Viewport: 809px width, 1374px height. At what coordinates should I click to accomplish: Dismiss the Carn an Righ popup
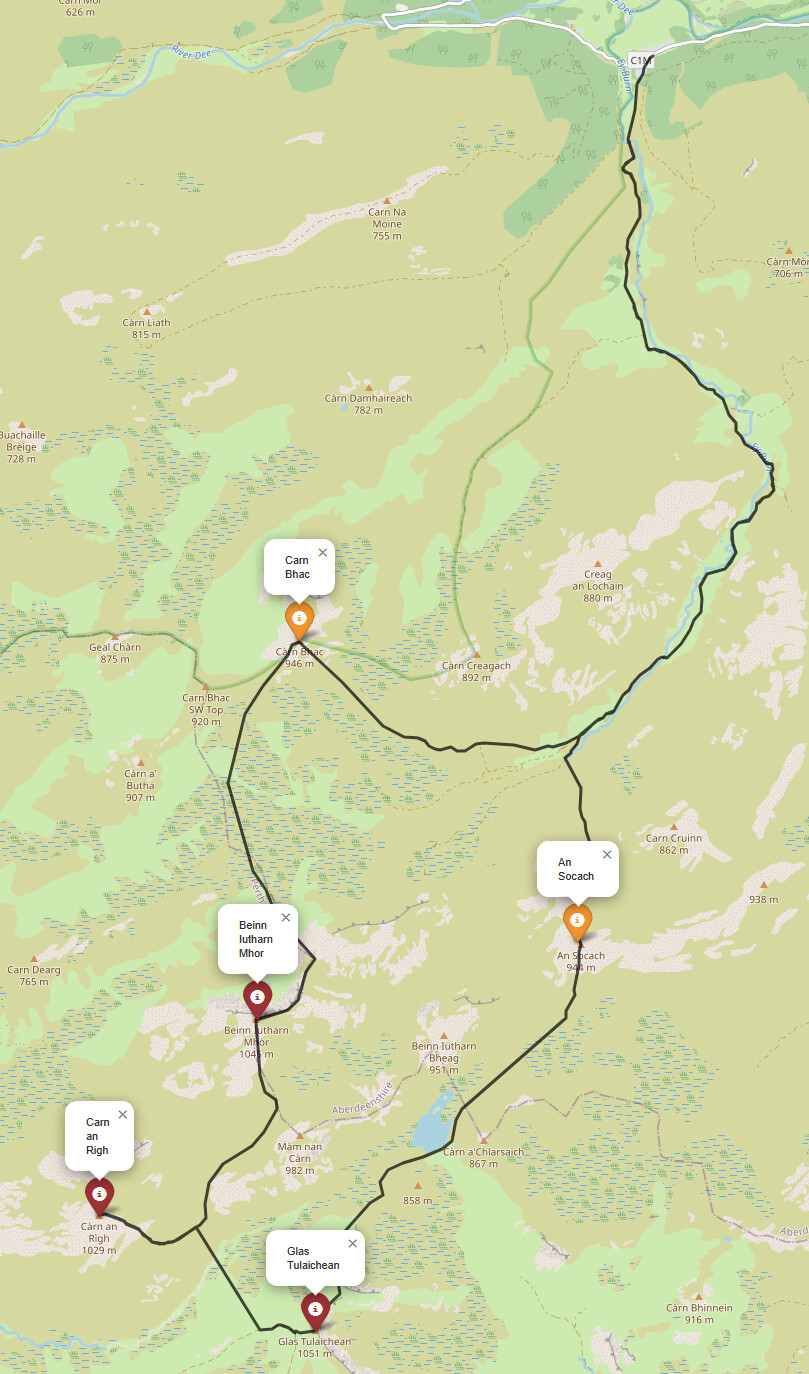[122, 1114]
